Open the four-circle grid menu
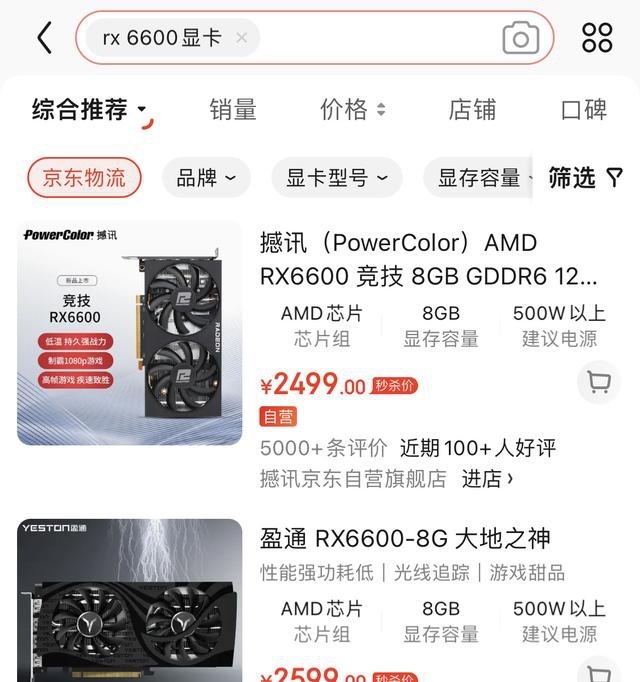 pos(597,38)
